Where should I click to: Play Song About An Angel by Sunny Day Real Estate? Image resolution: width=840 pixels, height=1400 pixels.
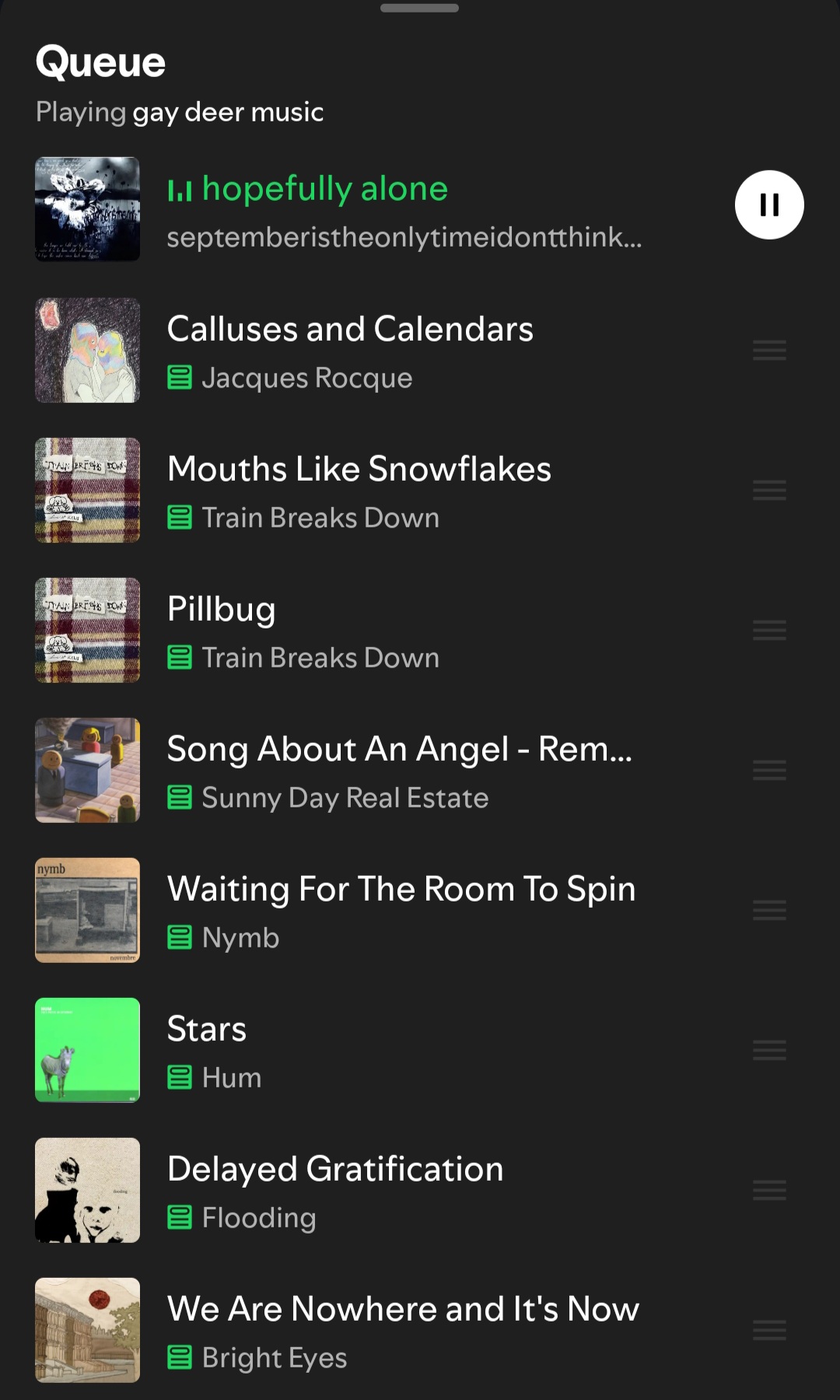[x=399, y=750]
